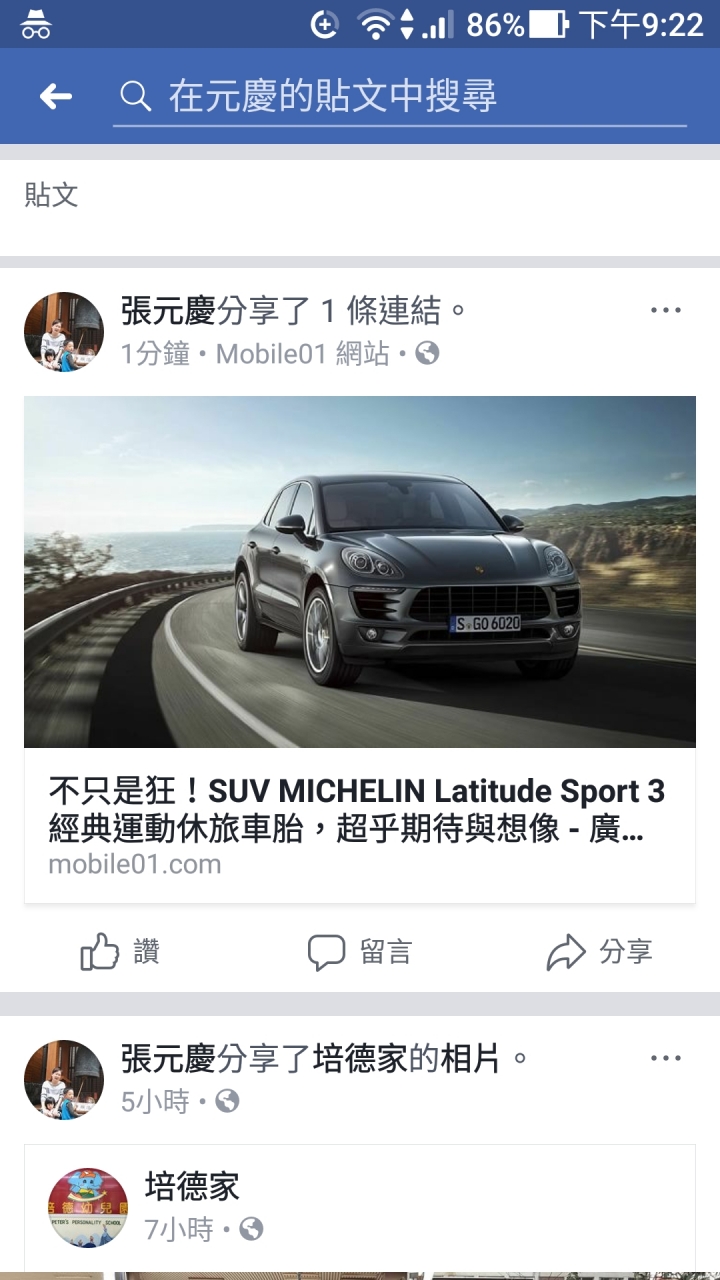Image resolution: width=720 pixels, height=1280 pixels.
Task: Tap the Mobile01 網站 source link
Action: pos(302,354)
